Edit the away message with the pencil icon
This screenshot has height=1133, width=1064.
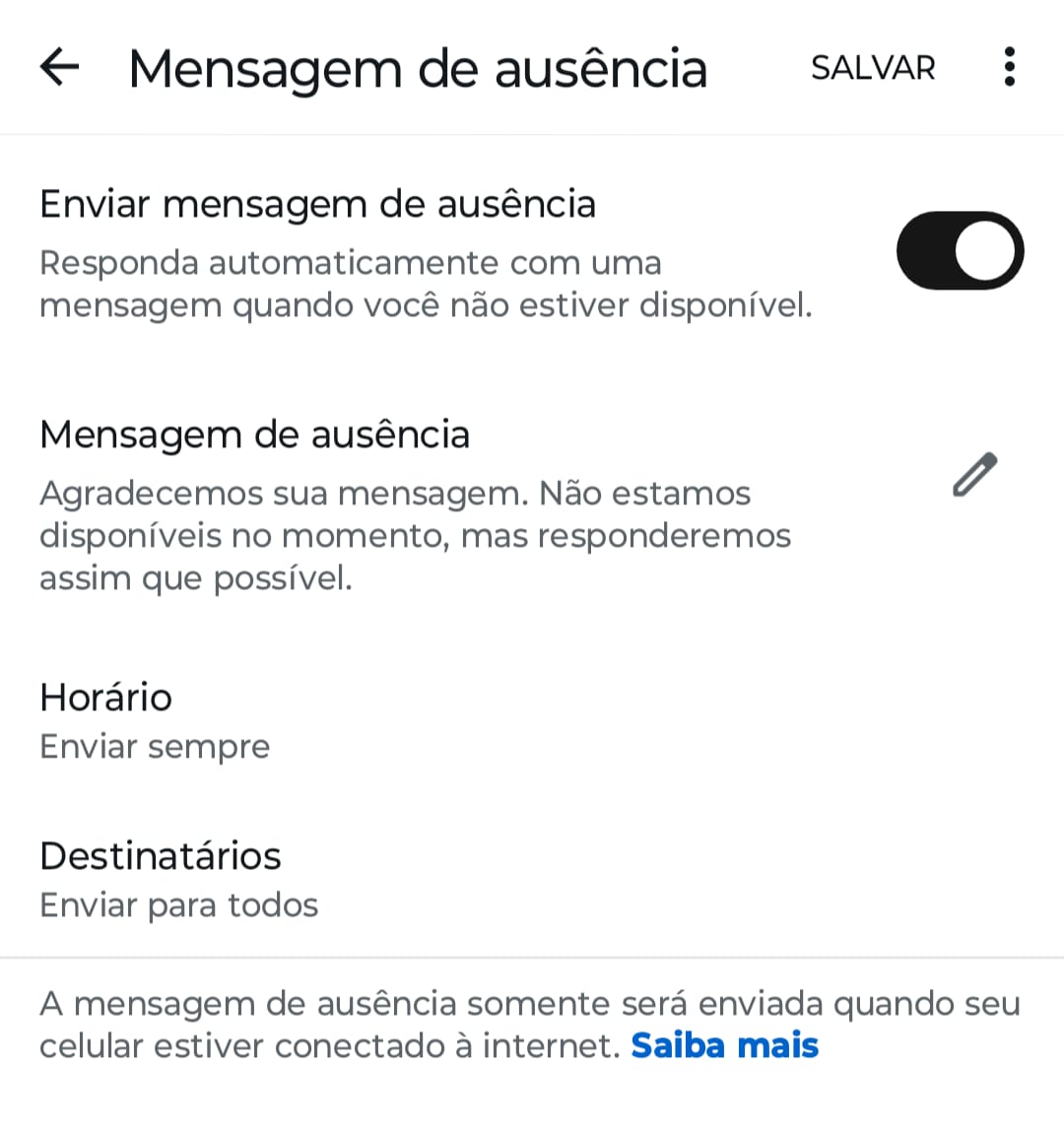point(974,474)
